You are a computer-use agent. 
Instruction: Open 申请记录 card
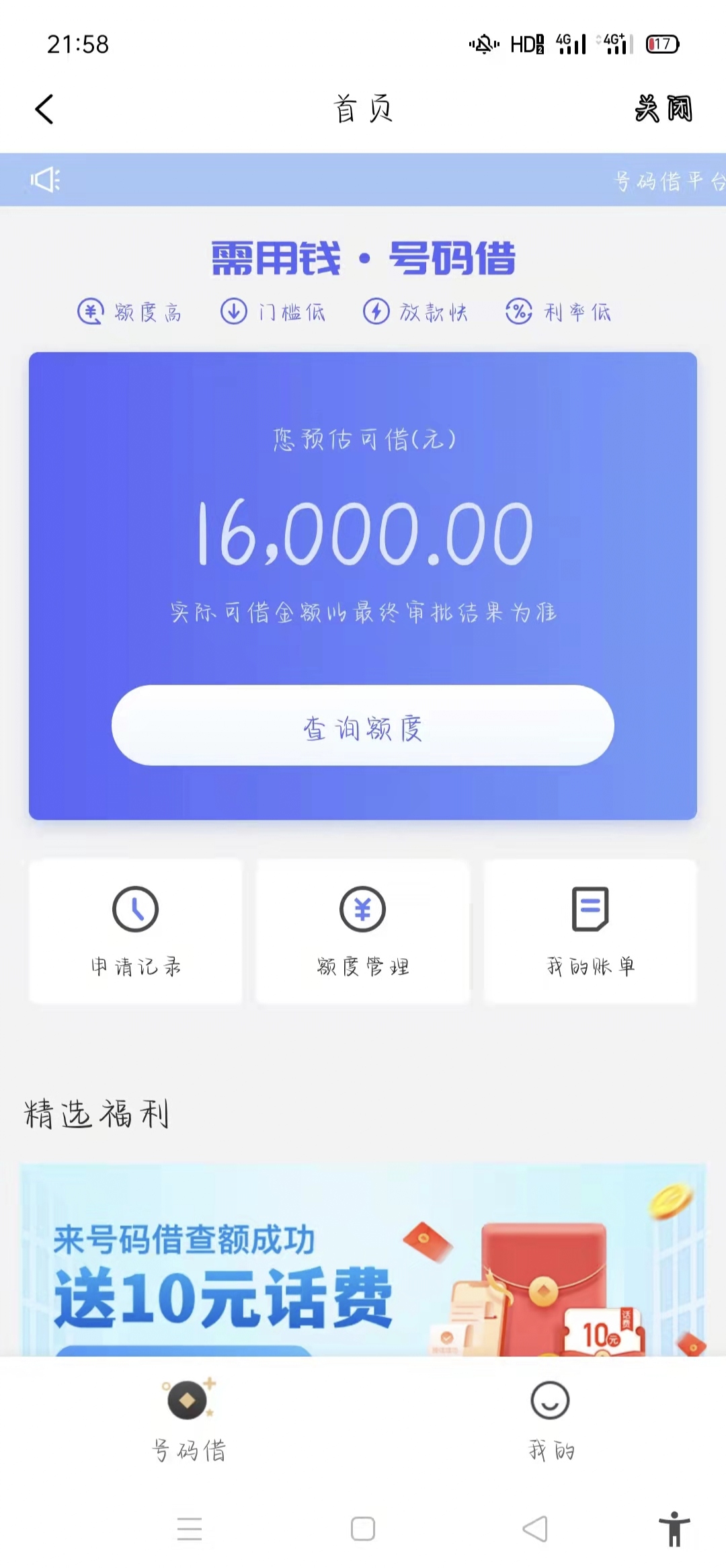point(136,931)
